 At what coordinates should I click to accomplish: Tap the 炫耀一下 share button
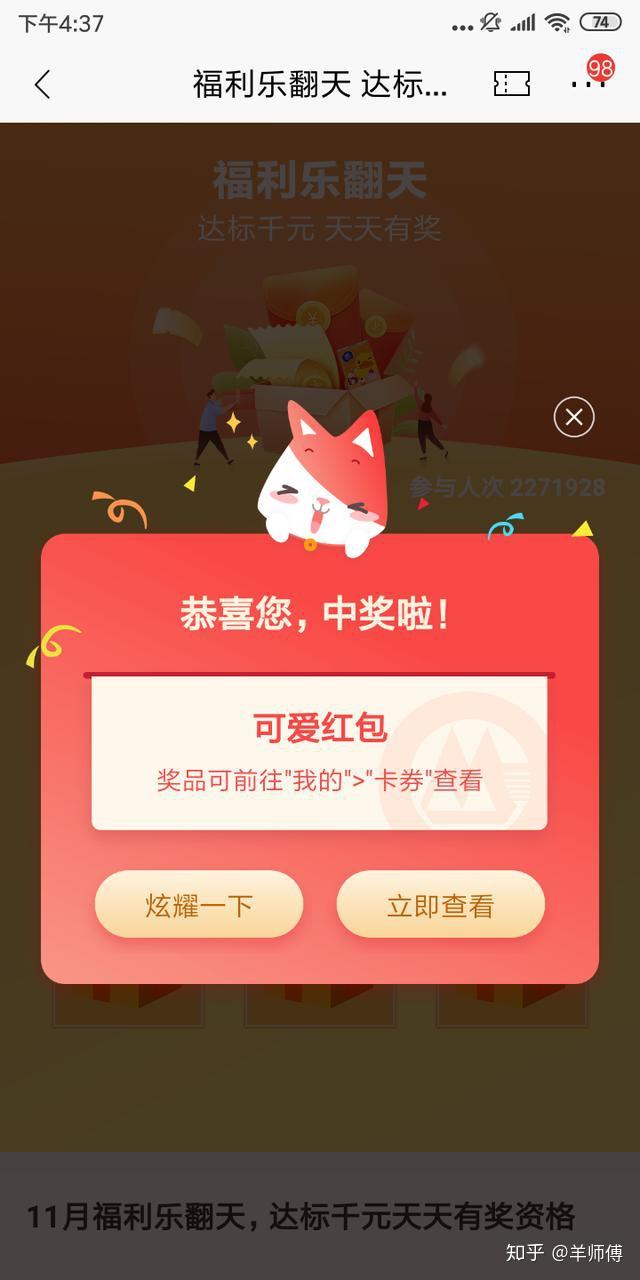click(199, 905)
